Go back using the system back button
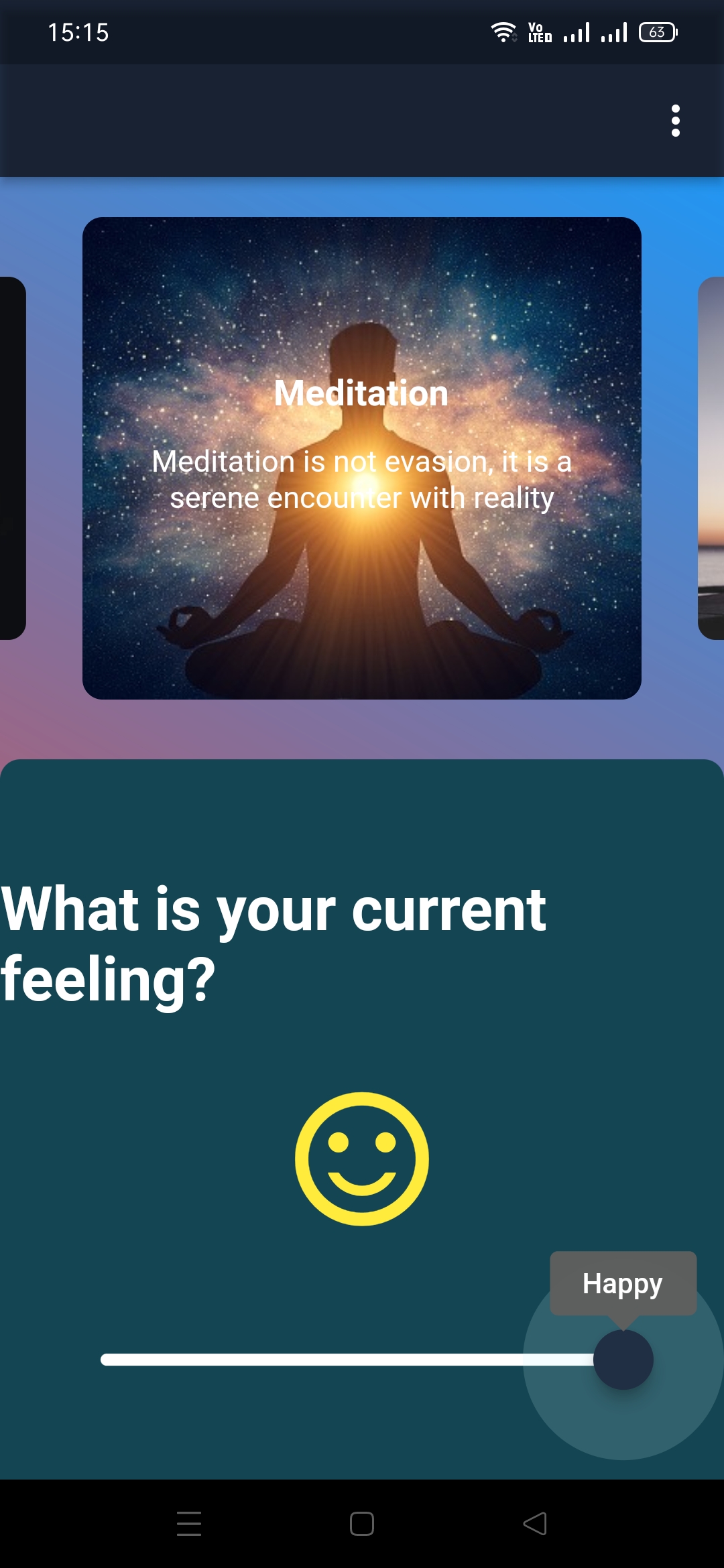Image resolution: width=724 pixels, height=1568 pixels. pyautogui.click(x=535, y=1523)
